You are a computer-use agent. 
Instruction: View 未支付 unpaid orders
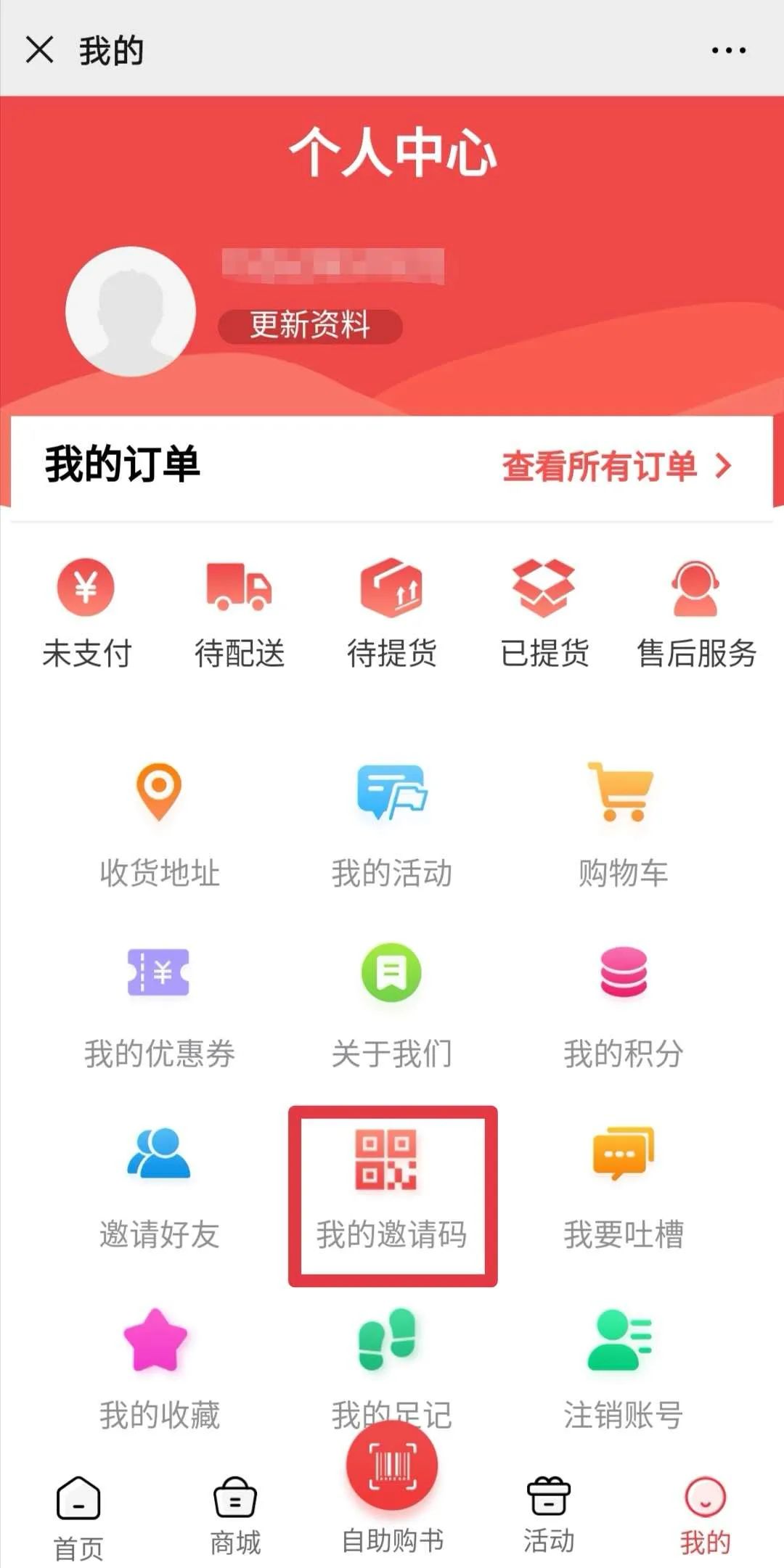(x=86, y=613)
